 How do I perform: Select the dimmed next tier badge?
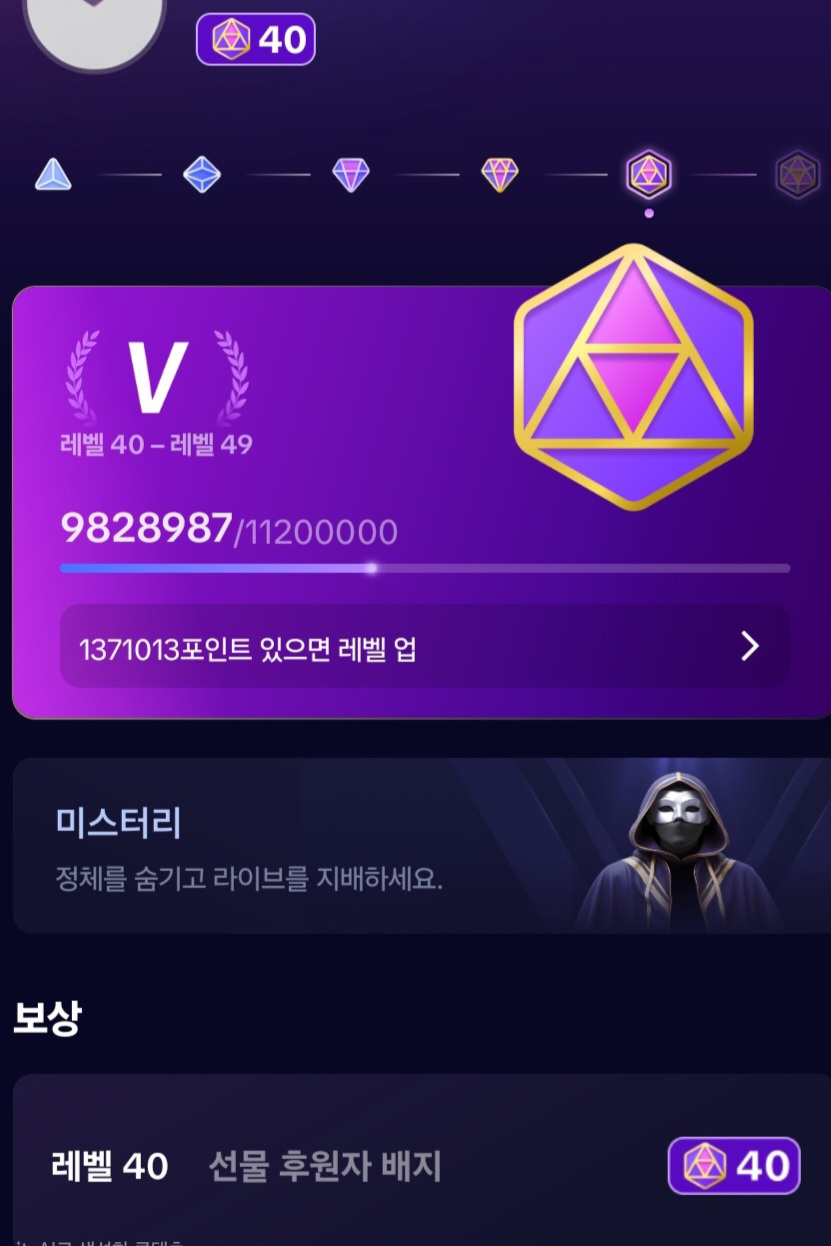pyautogui.click(x=797, y=175)
